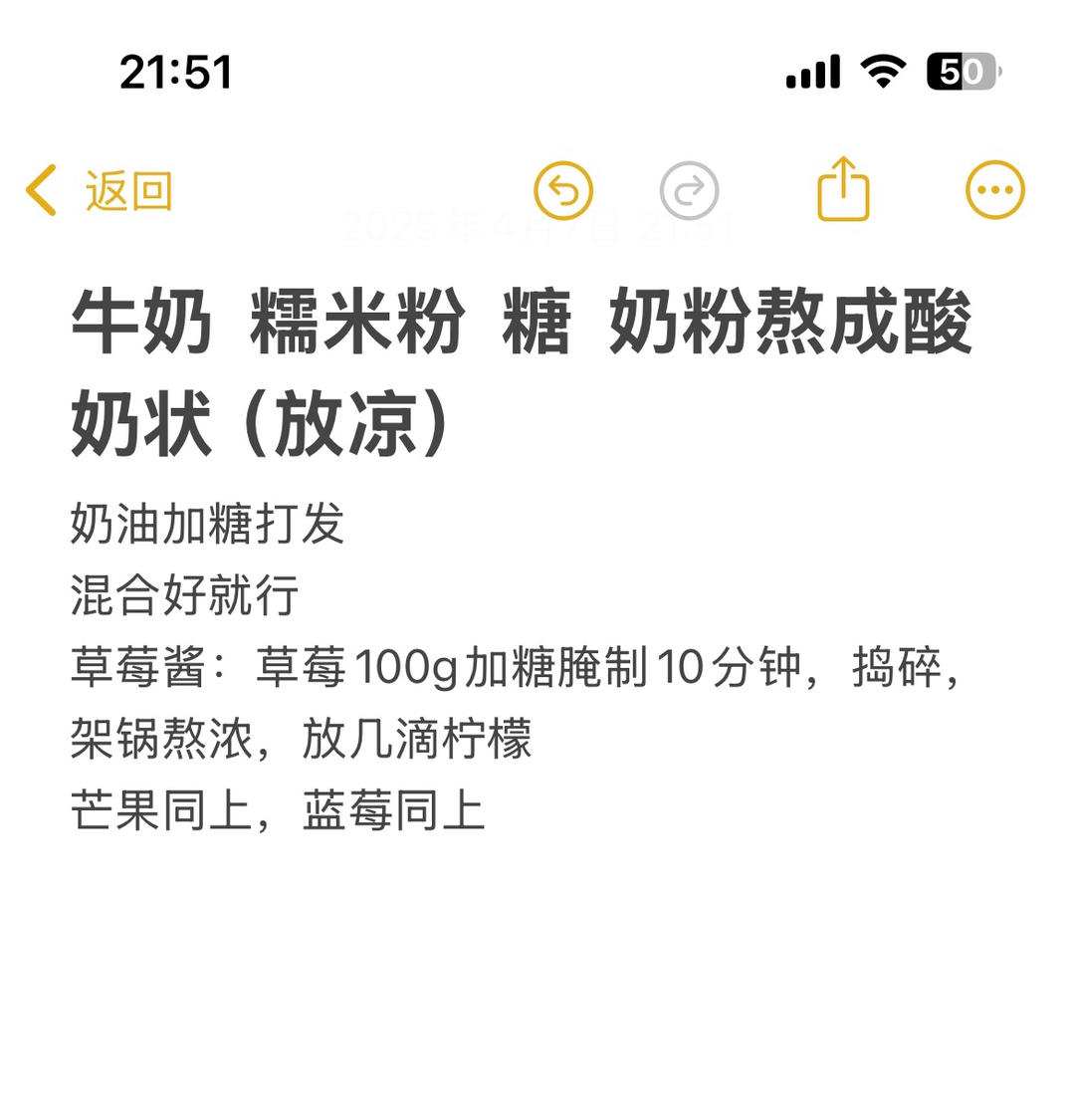Tap the cellular signal bars icon
Viewport: 1075px width, 1120px height.
[811, 70]
